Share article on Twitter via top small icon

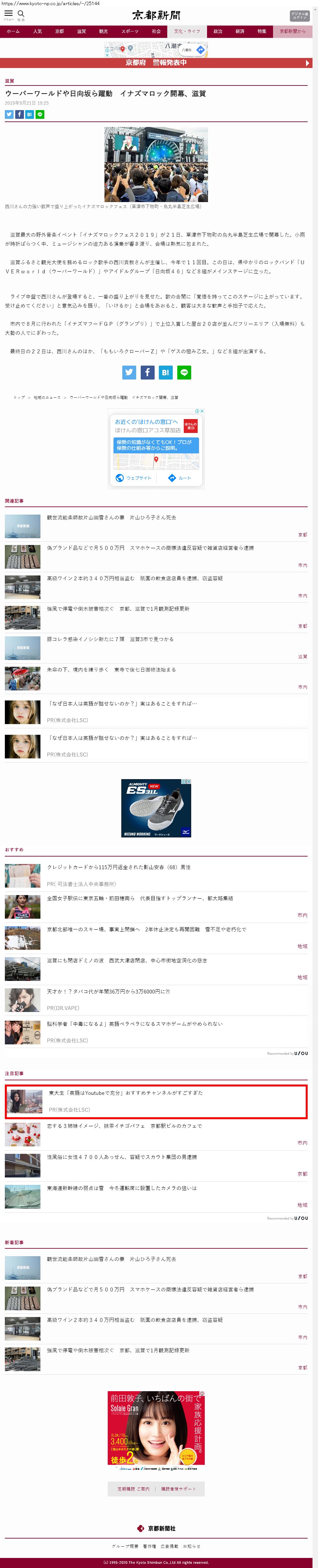click(9, 114)
